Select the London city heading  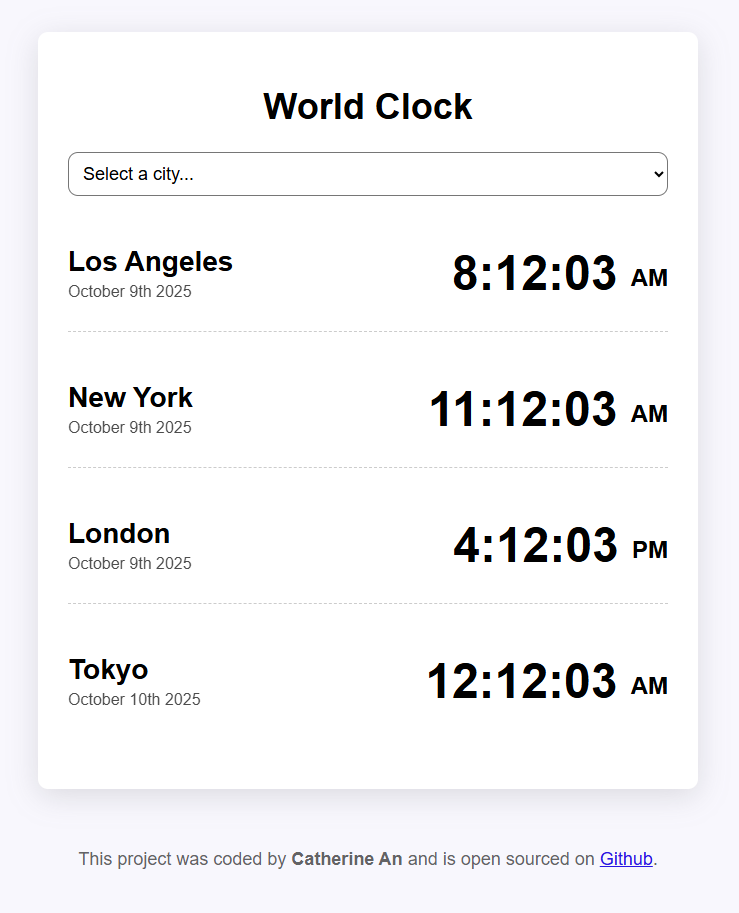pyautogui.click(x=119, y=534)
